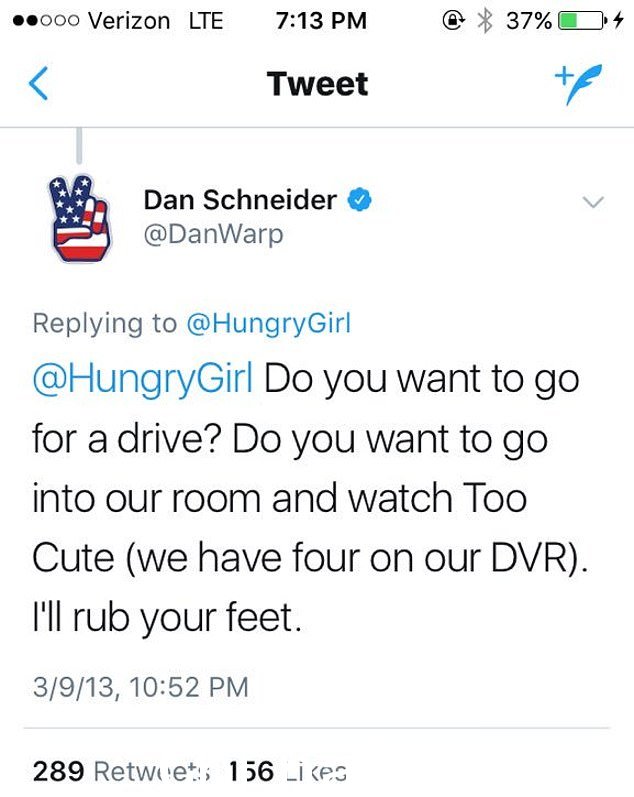Open the @HungryGirl link in Replying to

pos(269,324)
